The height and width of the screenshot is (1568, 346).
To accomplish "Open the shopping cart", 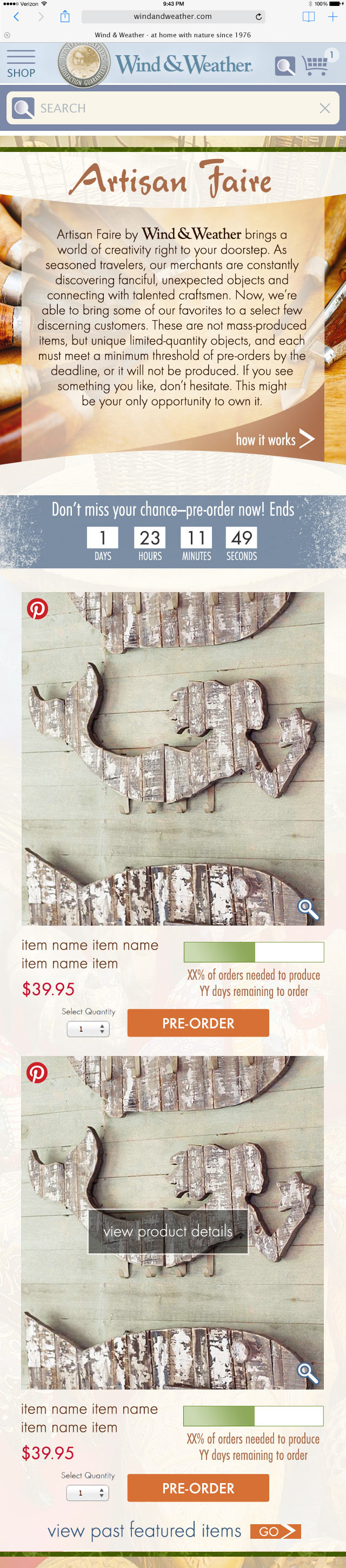I will [316, 64].
